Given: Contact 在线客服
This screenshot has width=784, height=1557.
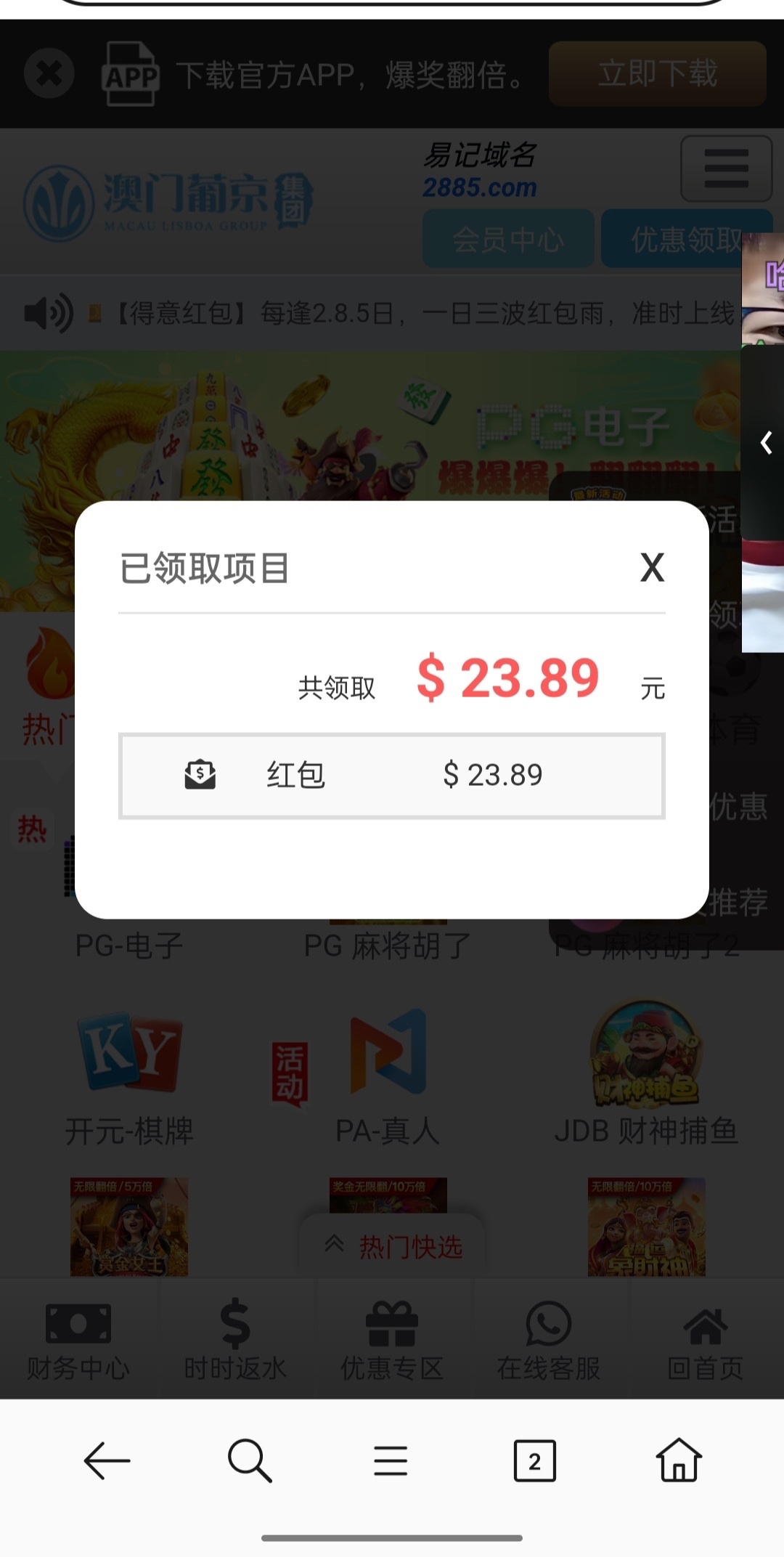Looking at the screenshot, I should click(549, 1340).
